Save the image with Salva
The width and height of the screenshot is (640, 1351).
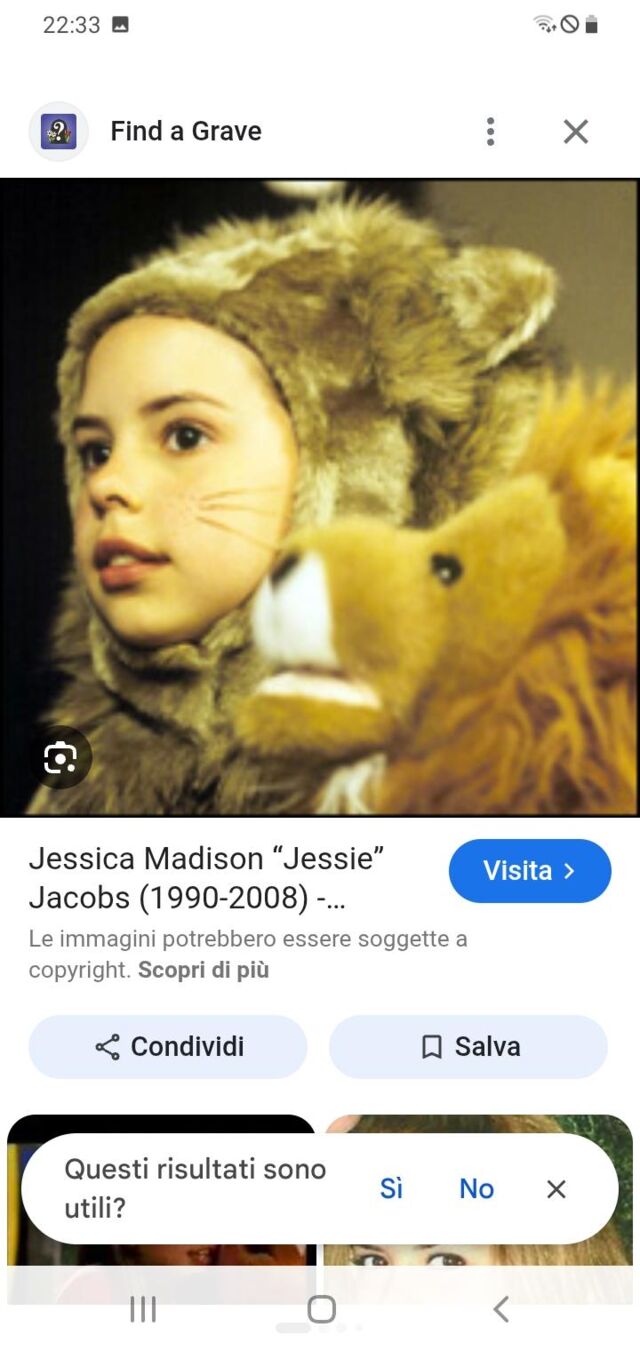point(468,1047)
